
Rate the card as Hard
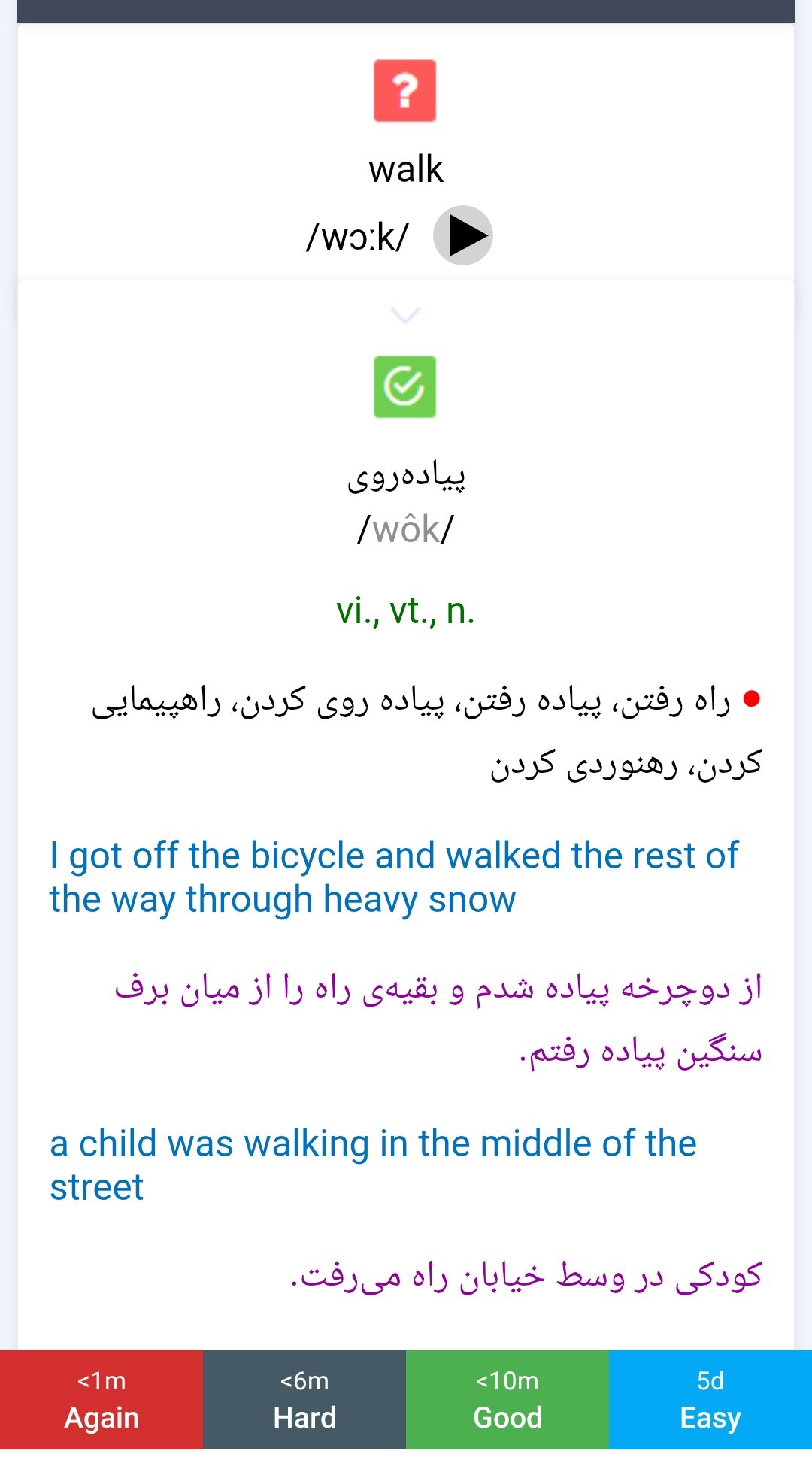click(x=304, y=1400)
